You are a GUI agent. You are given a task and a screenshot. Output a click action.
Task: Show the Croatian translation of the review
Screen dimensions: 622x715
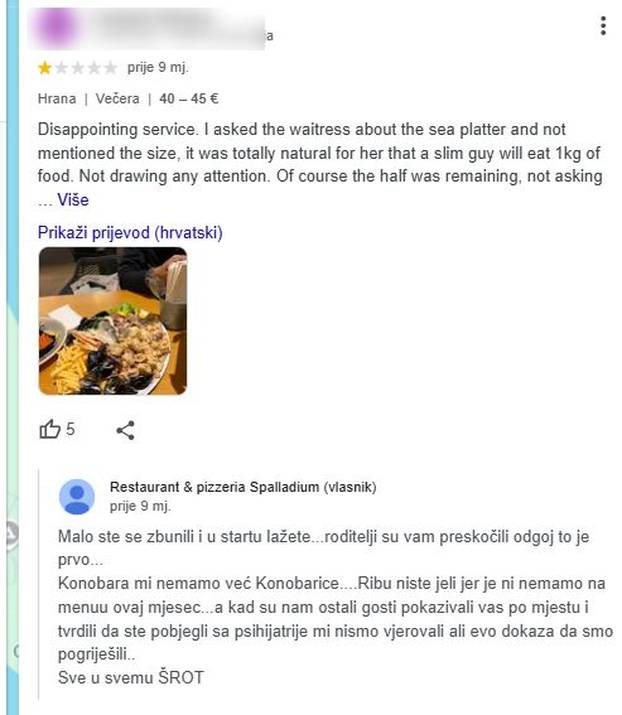(130, 232)
